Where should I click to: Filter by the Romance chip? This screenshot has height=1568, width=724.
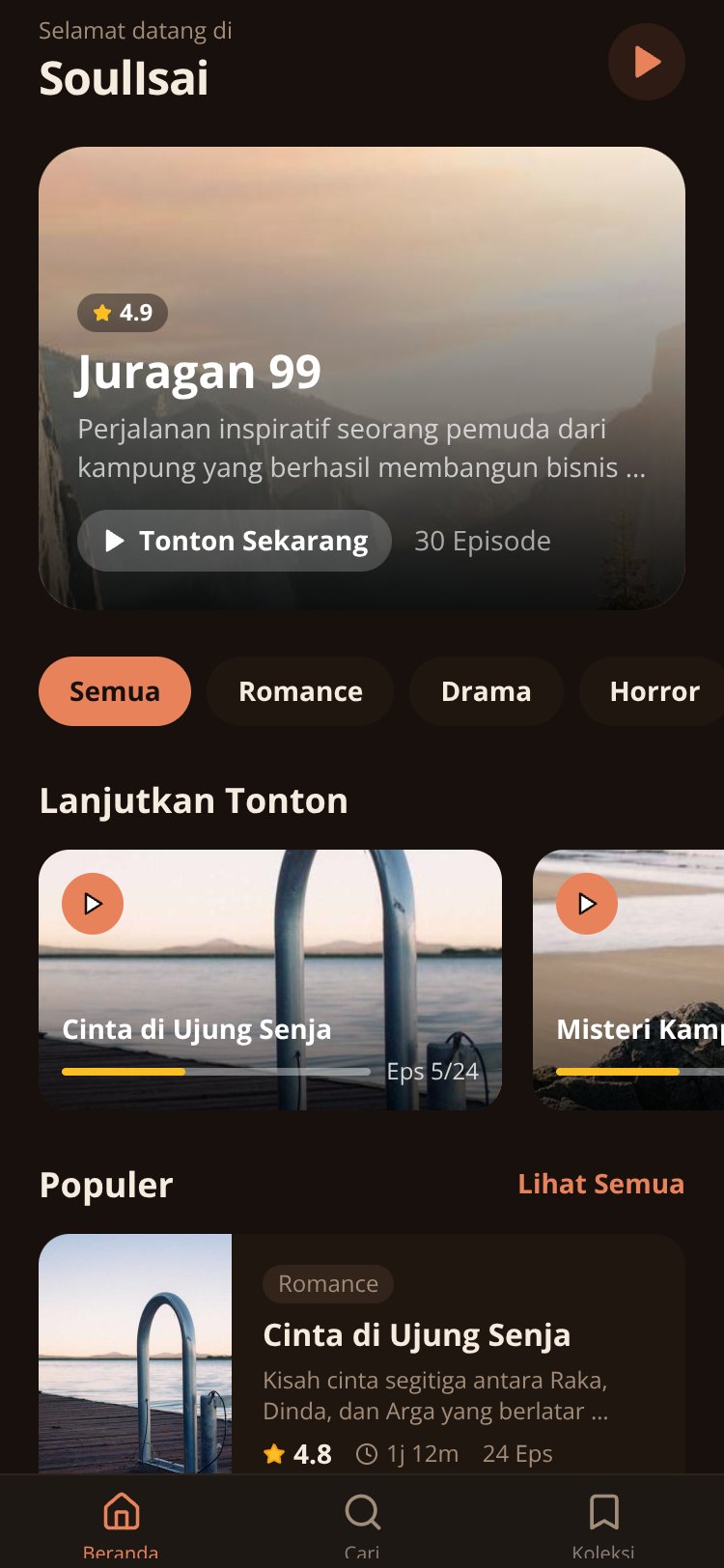coord(300,691)
